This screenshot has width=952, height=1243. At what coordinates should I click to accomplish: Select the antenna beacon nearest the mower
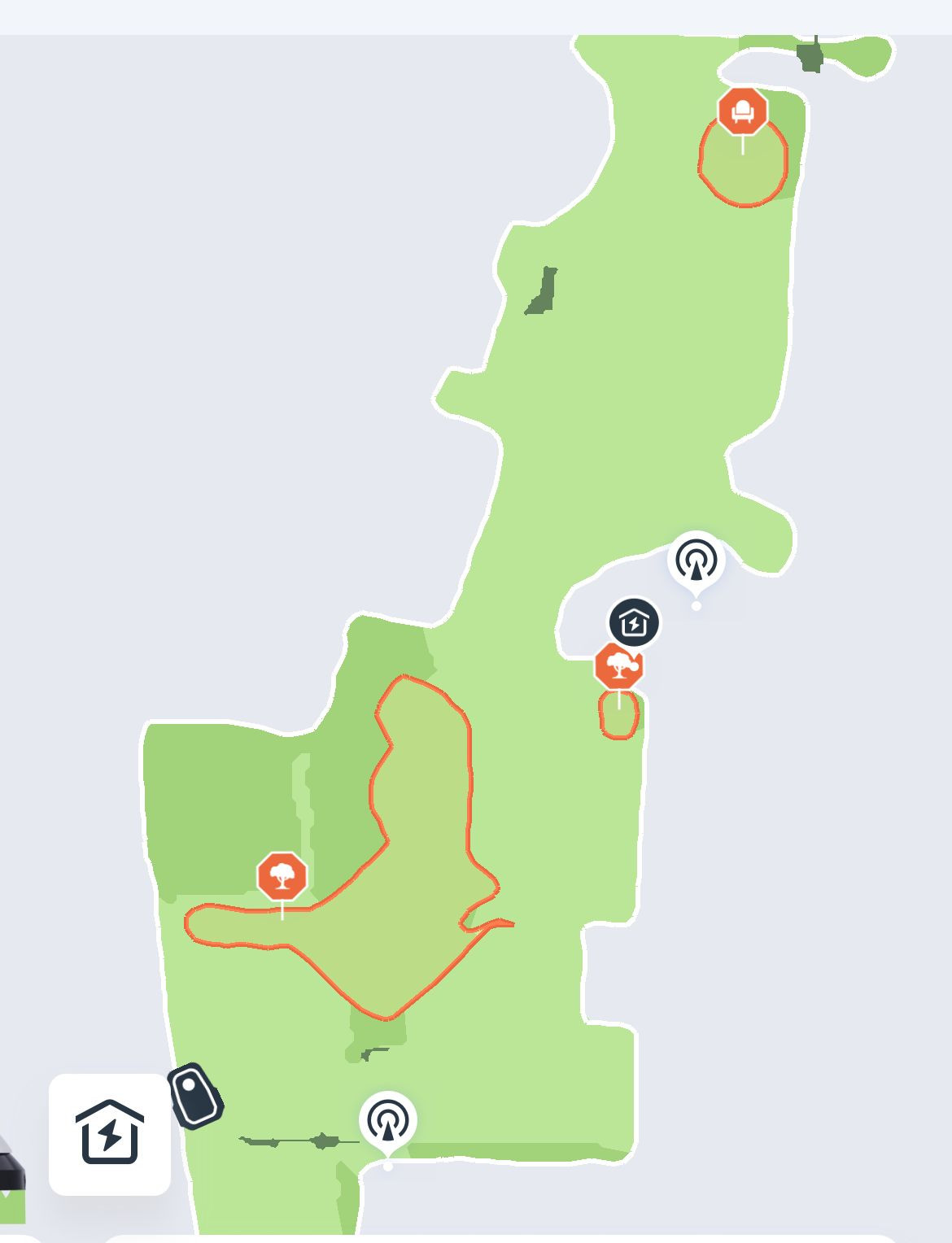388,1121
